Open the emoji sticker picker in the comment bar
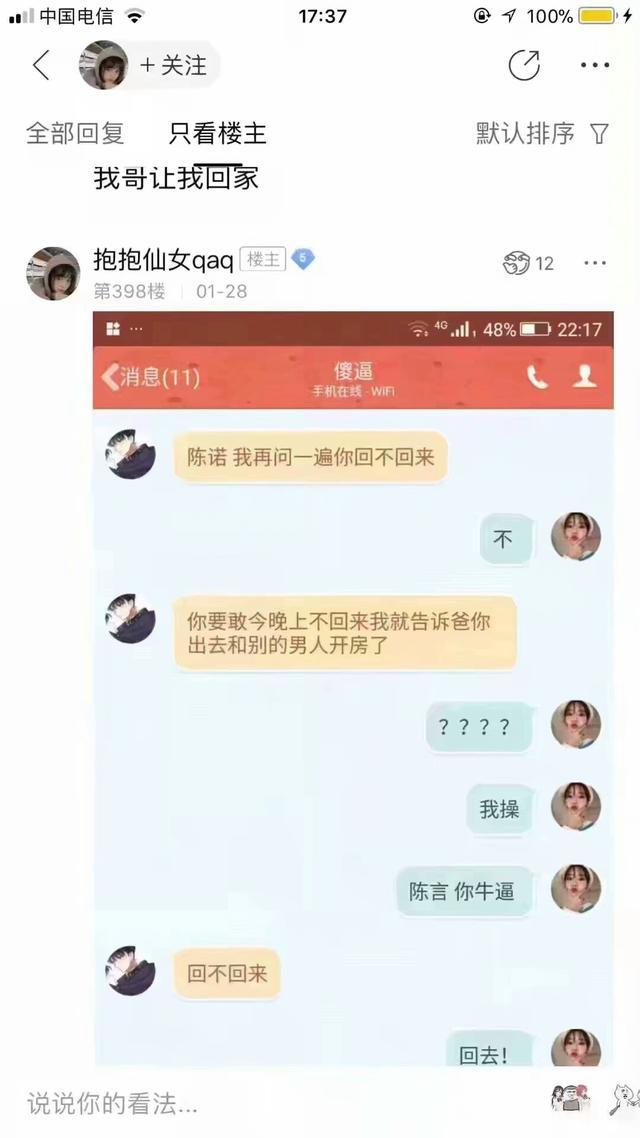Viewport: 640px width, 1138px height. coord(571,1100)
